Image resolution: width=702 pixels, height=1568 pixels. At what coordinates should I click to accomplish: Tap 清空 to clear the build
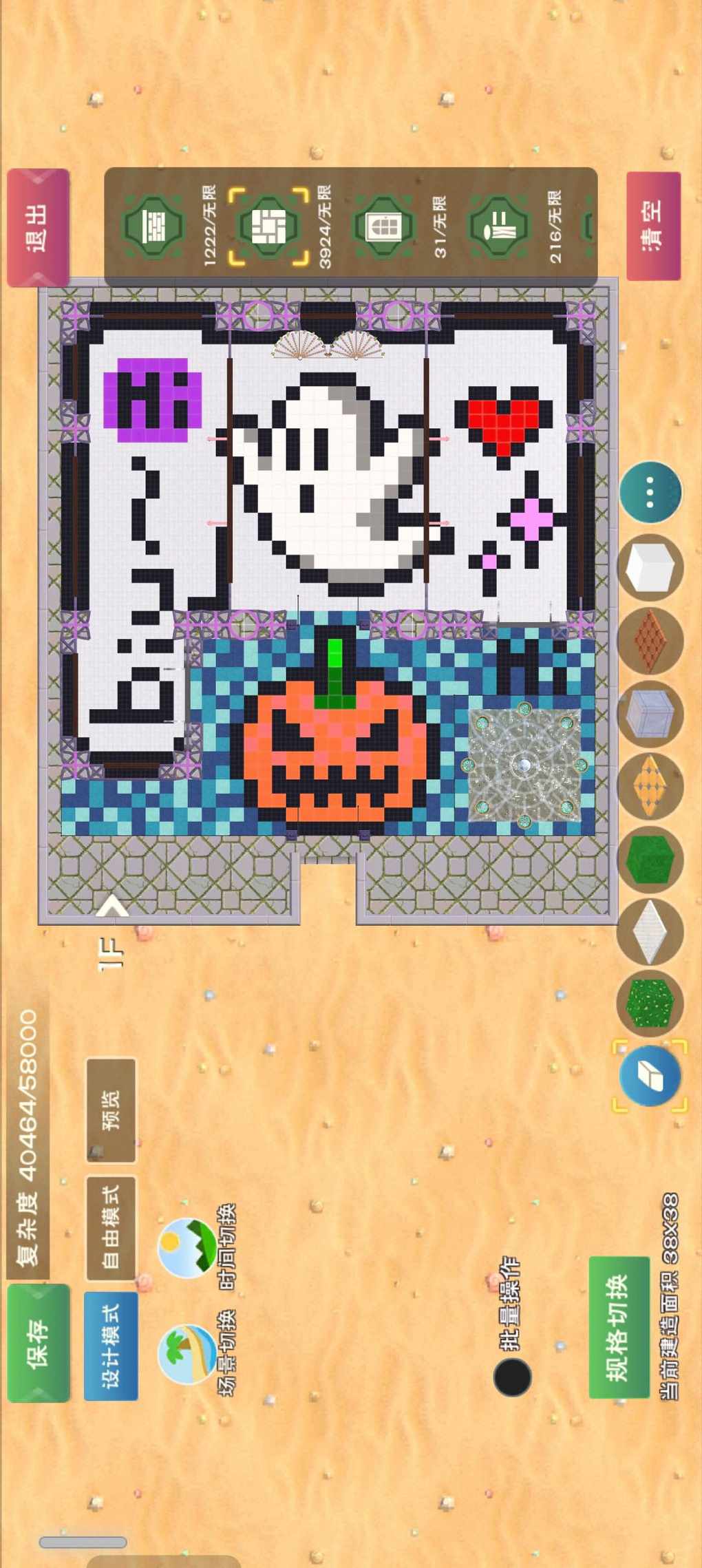pyautogui.click(x=652, y=226)
